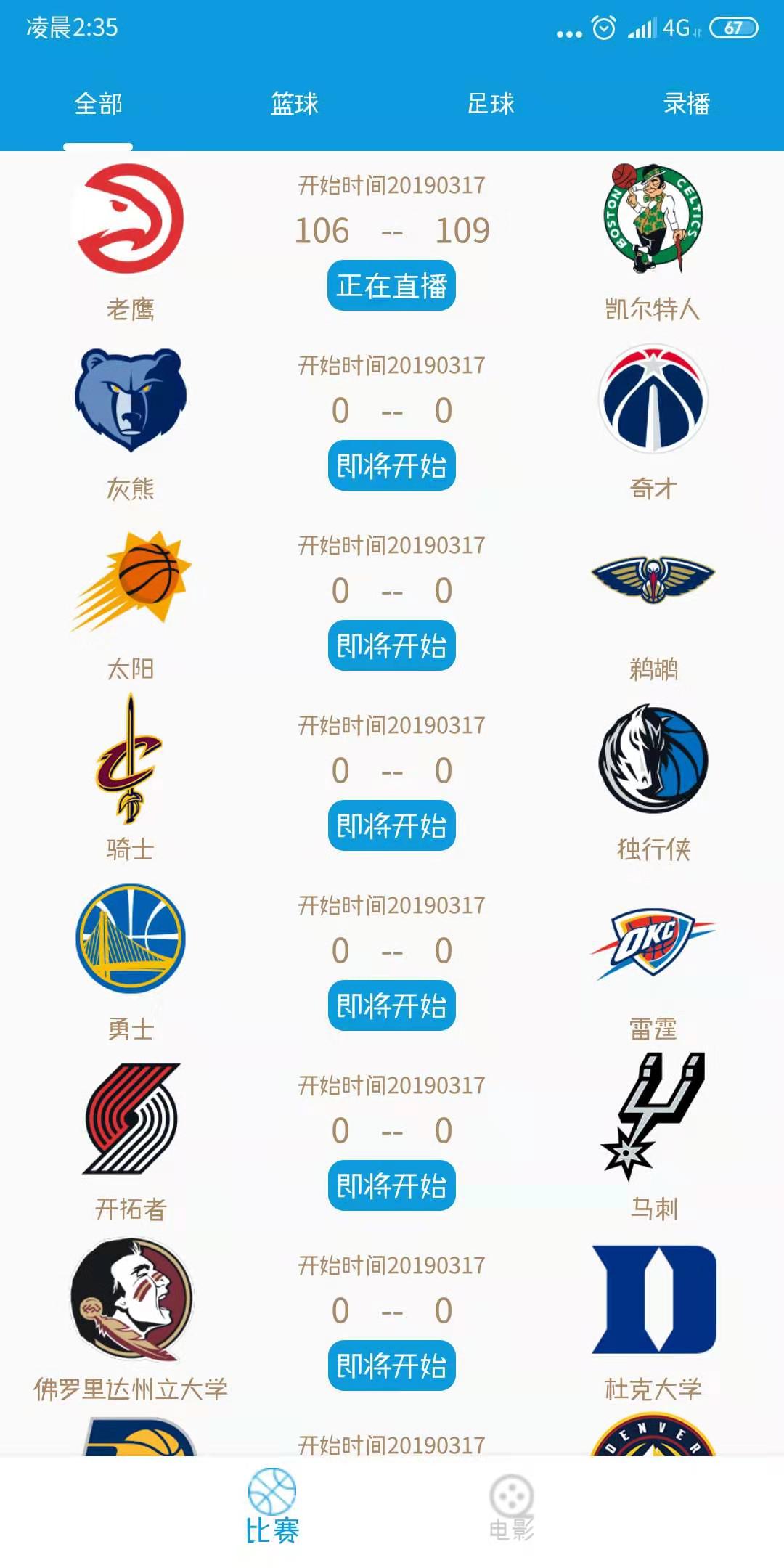Screen dimensions: 784x1568
Task: Switch to the 电影 bottom tab
Action: click(512, 1508)
